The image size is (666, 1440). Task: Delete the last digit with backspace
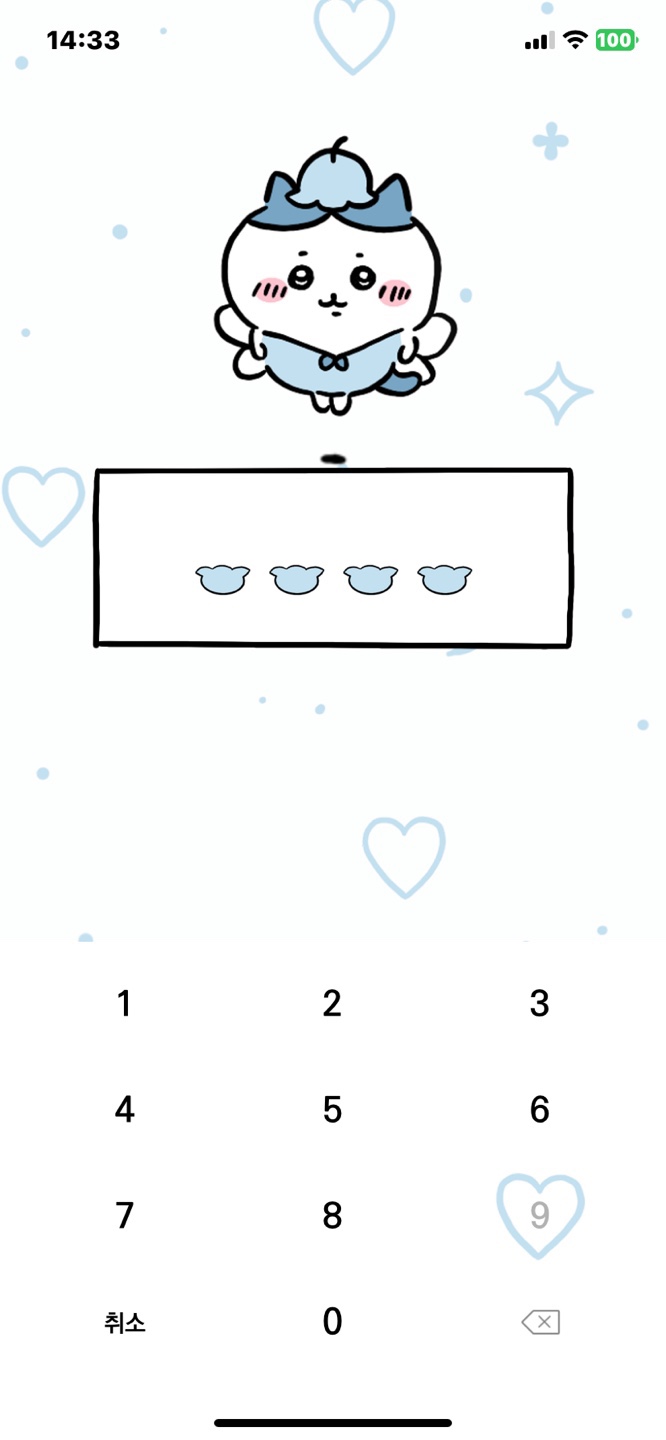[541, 1323]
